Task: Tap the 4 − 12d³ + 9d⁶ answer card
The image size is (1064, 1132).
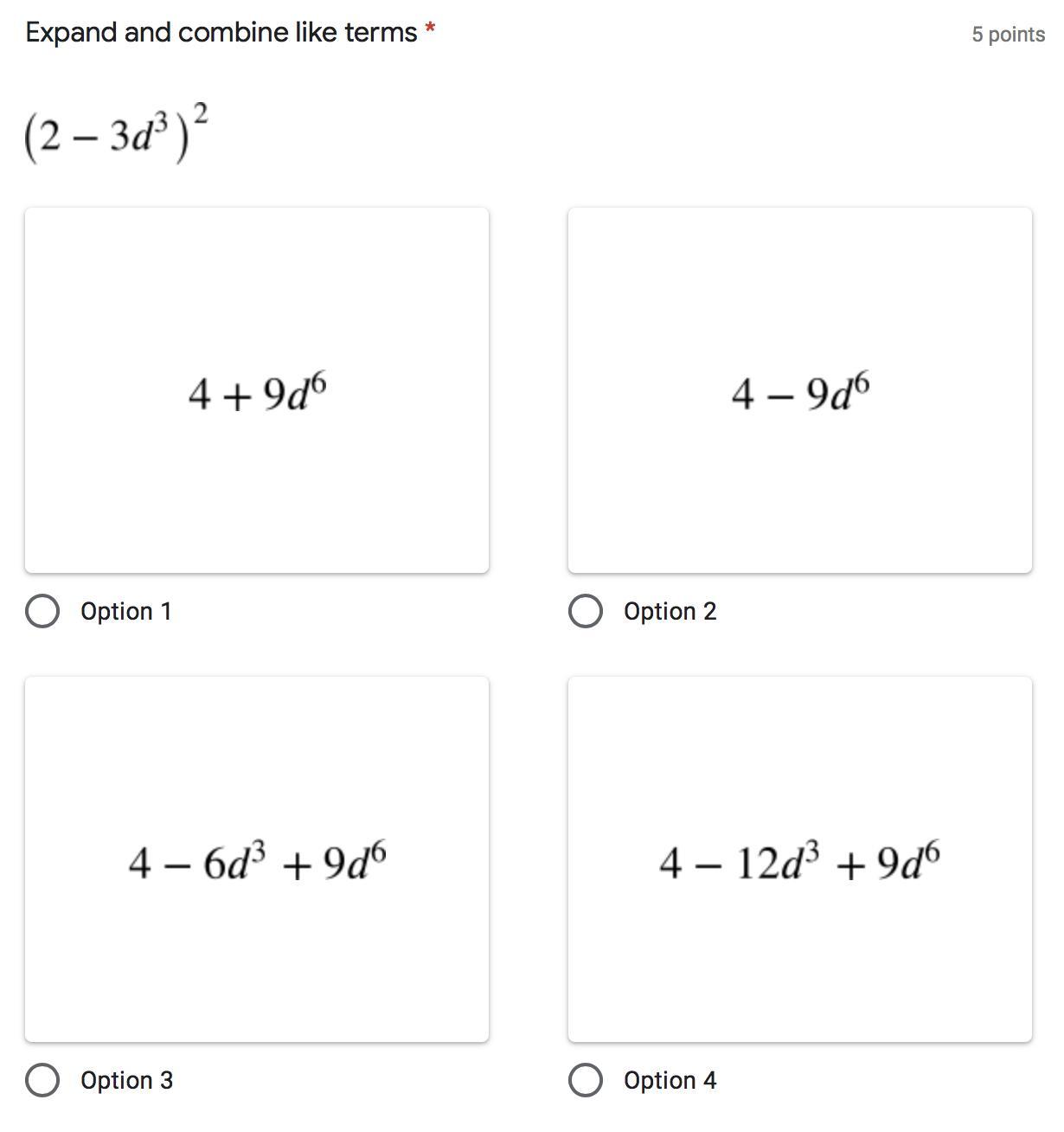Action: click(800, 859)
